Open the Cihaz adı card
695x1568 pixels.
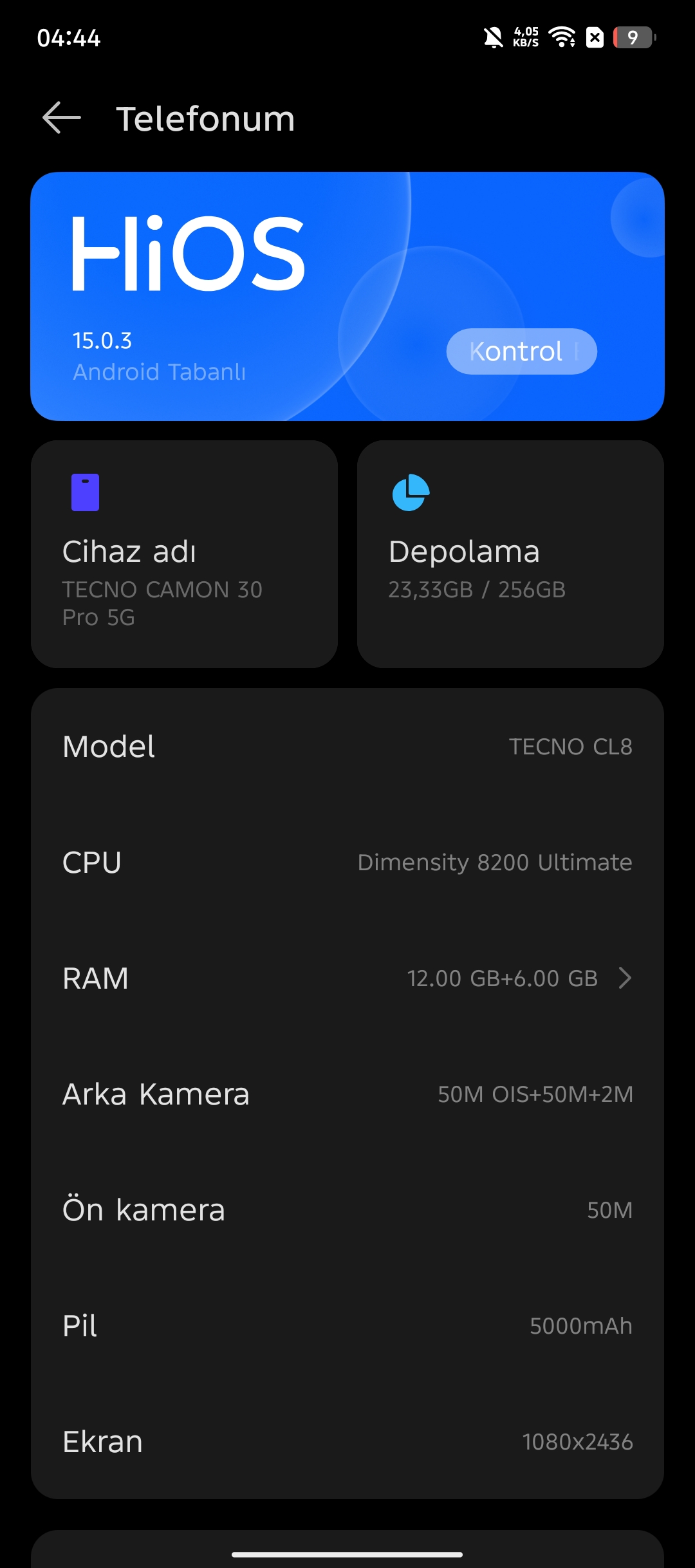[184, 554]
